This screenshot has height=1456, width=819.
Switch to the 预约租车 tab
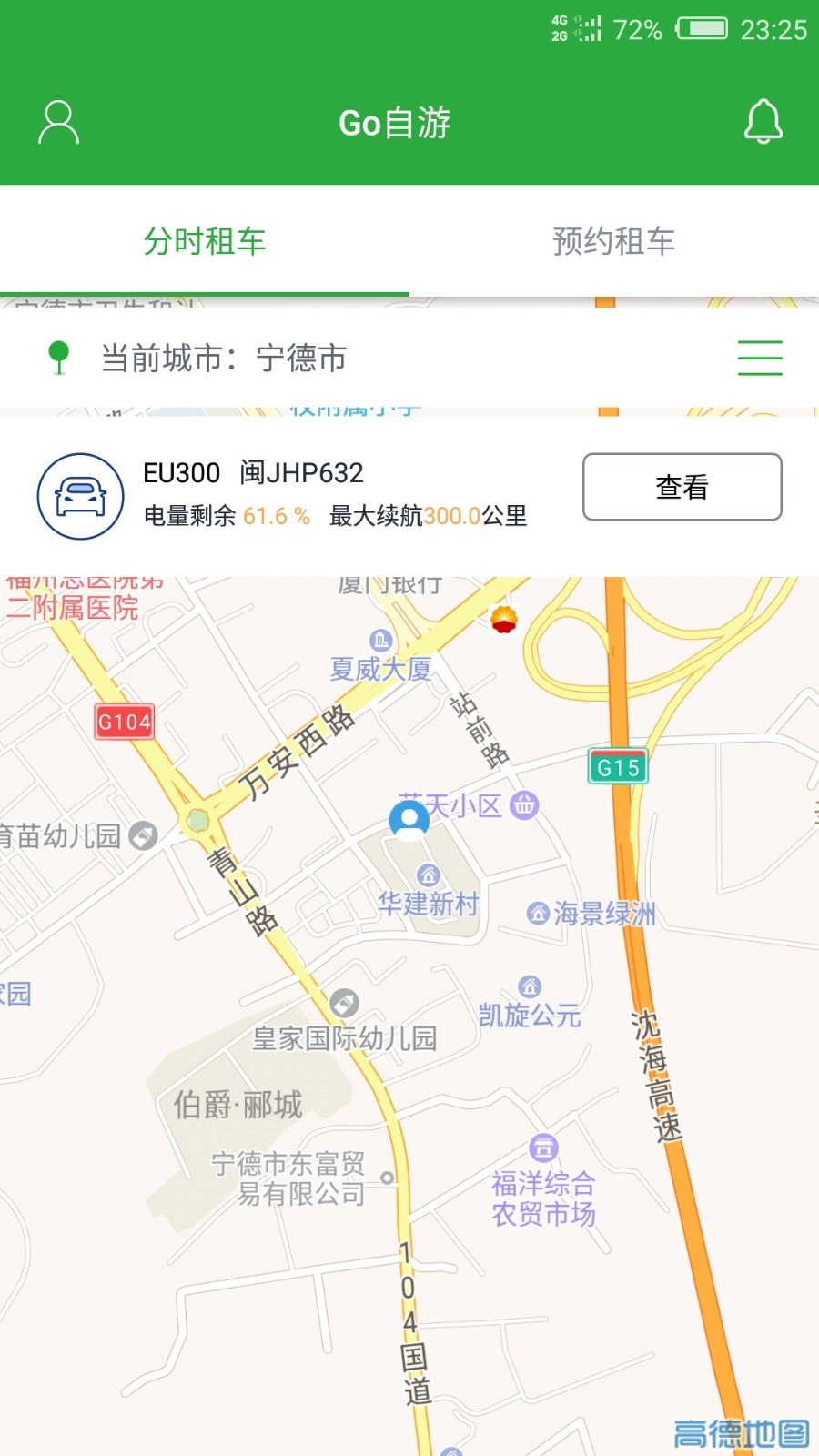tap(612, 241)
